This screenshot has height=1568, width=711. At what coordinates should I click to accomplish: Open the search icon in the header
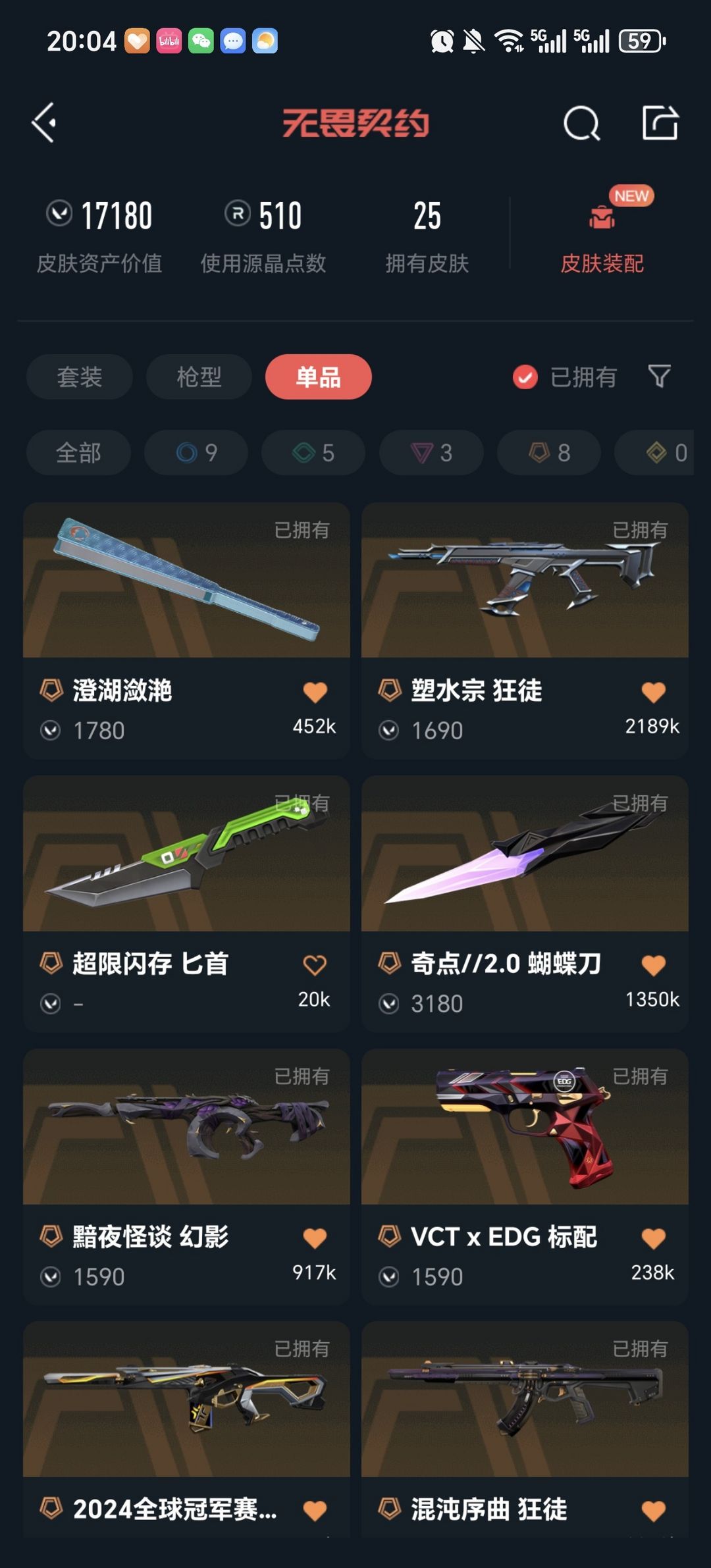pyautogui.click(x=581, y=123)
